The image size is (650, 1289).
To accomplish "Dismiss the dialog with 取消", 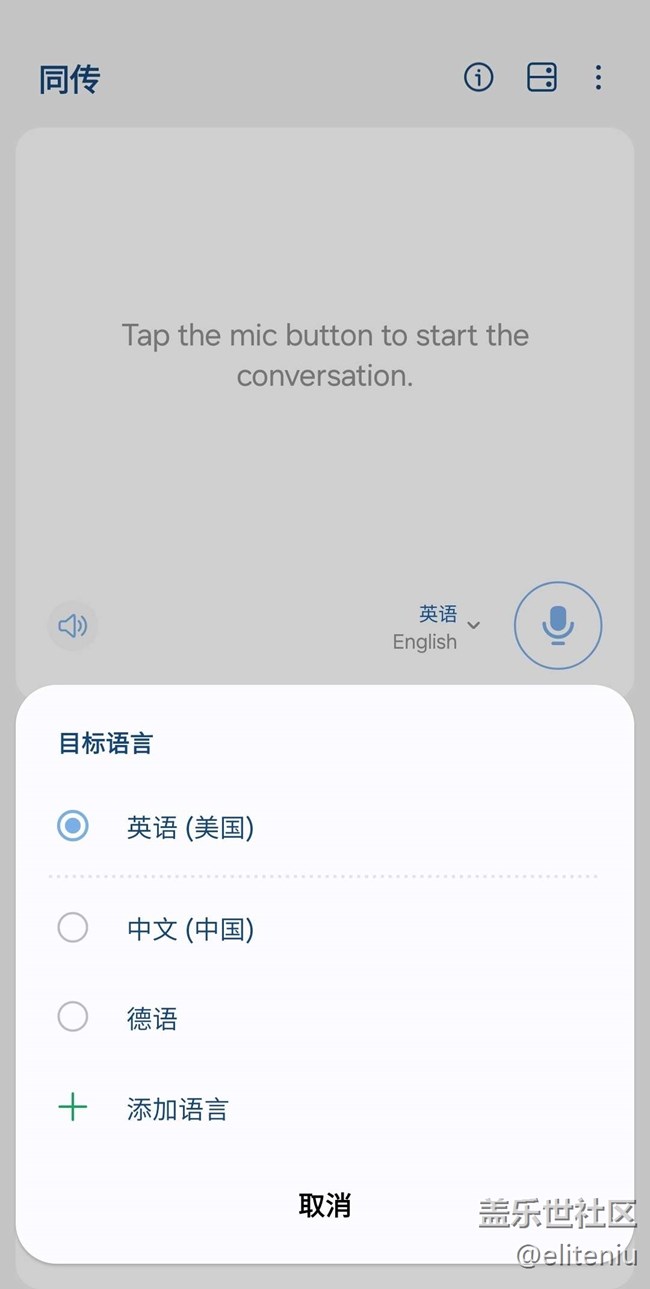I will pos(325,1205).
